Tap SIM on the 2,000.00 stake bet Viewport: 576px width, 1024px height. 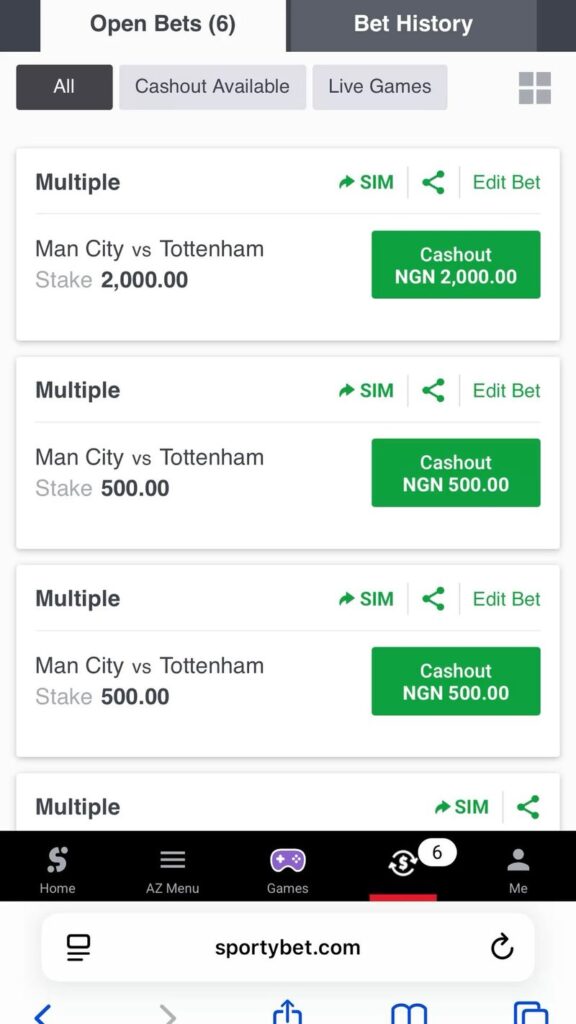point(366,182)
